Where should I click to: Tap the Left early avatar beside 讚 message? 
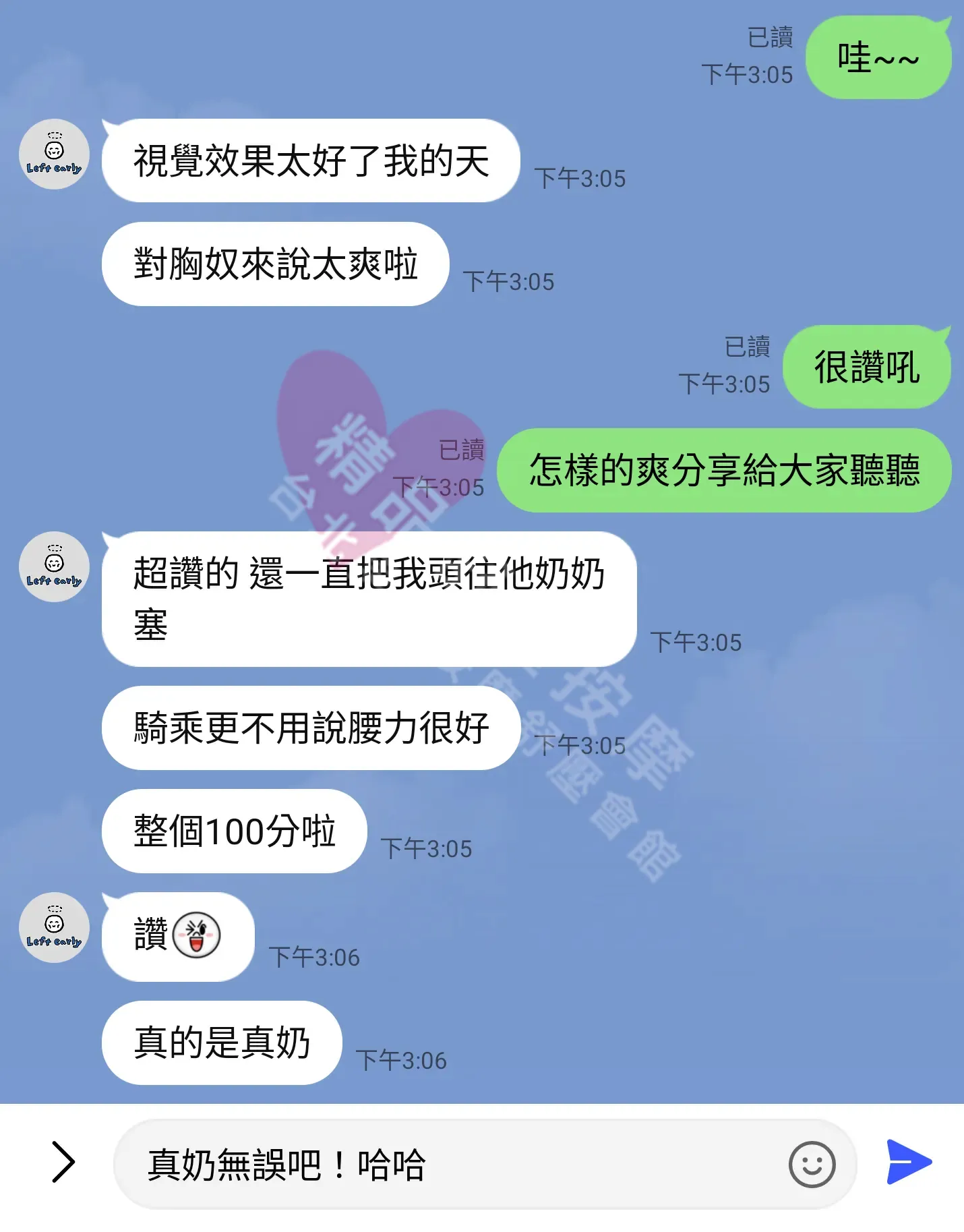pyautogui.click(x=54, y=927)
